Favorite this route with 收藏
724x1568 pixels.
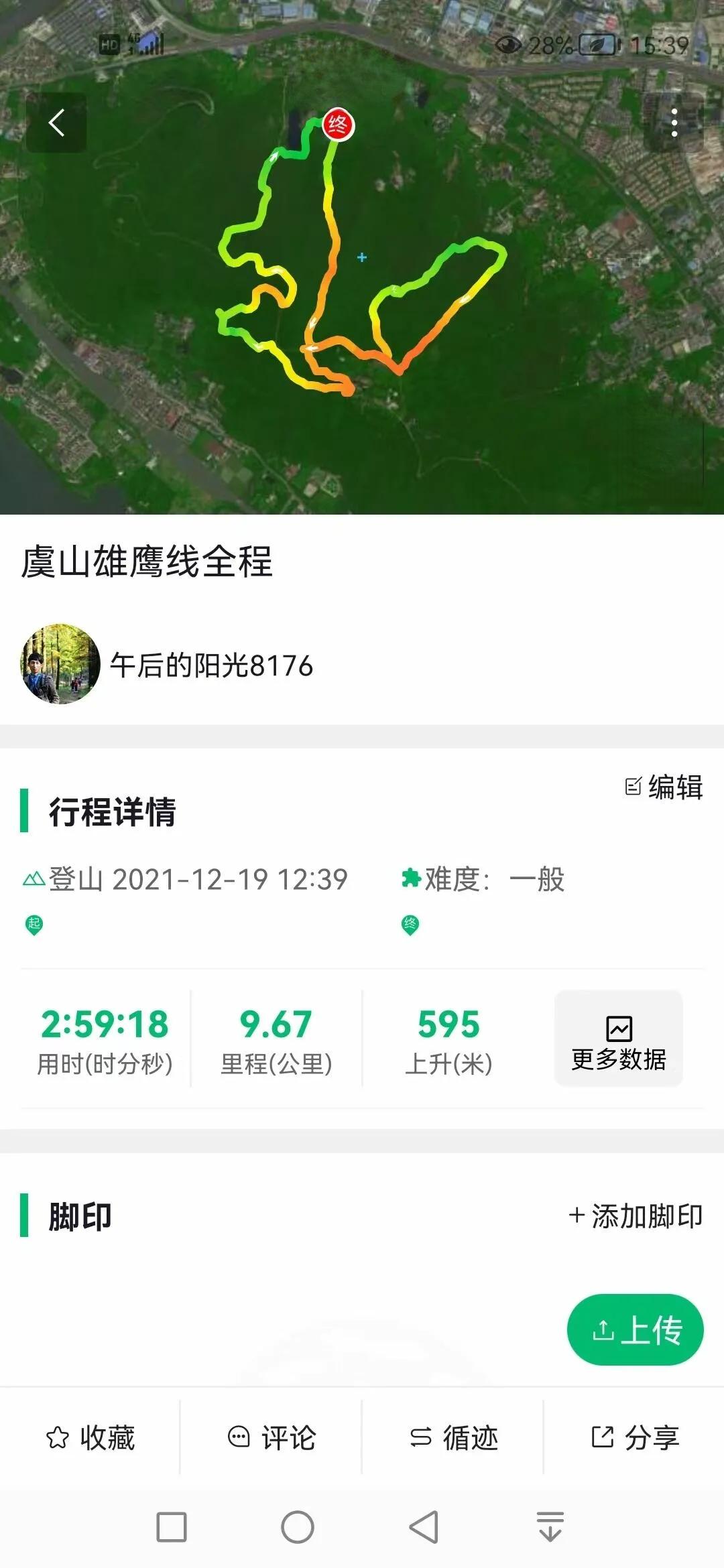[90, 1437]
